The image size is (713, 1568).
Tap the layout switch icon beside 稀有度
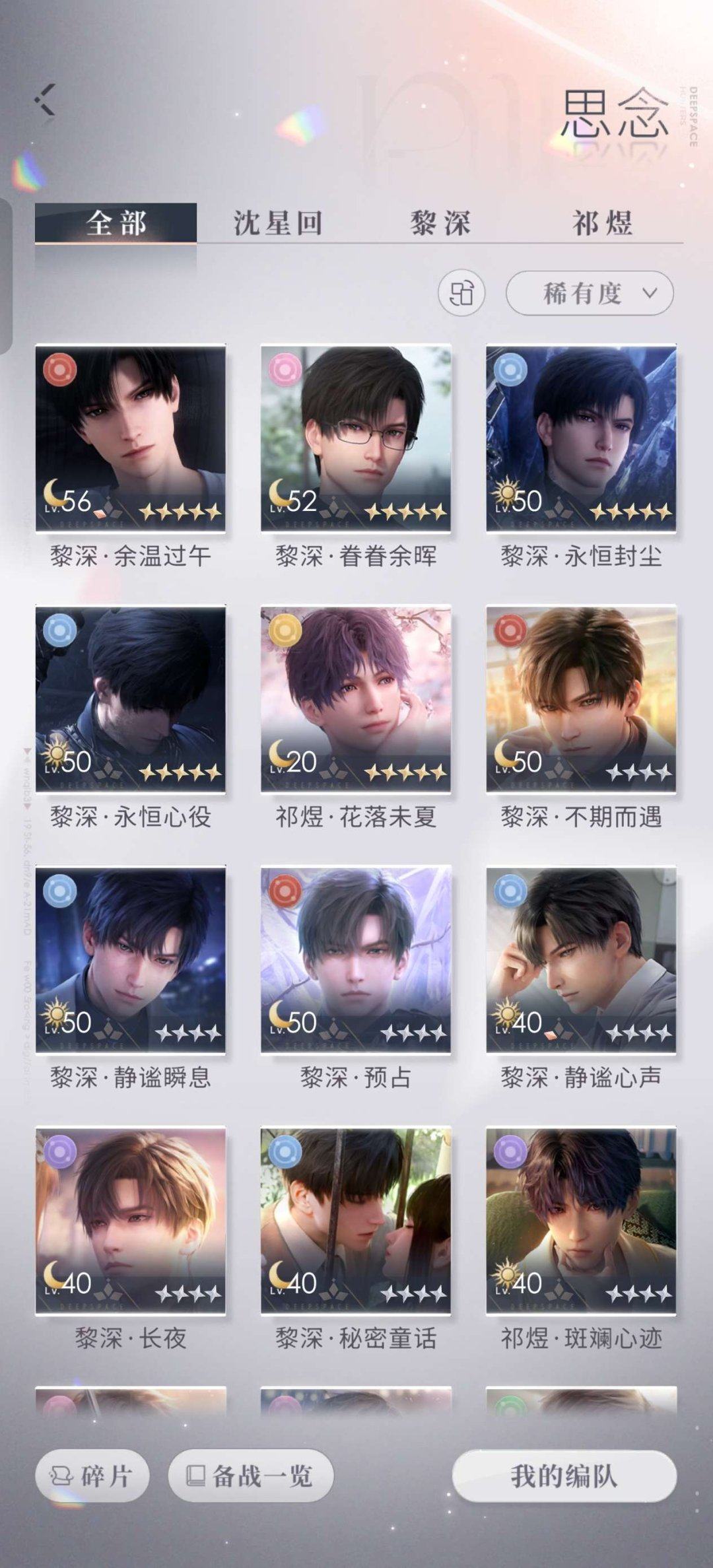[461, 292]
